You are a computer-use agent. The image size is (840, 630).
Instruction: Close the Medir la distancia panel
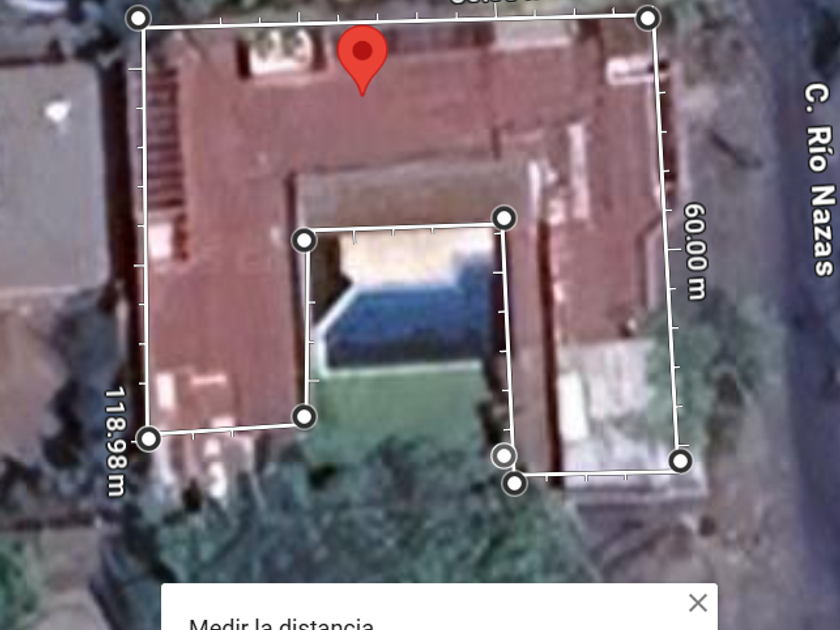point(698,603)
